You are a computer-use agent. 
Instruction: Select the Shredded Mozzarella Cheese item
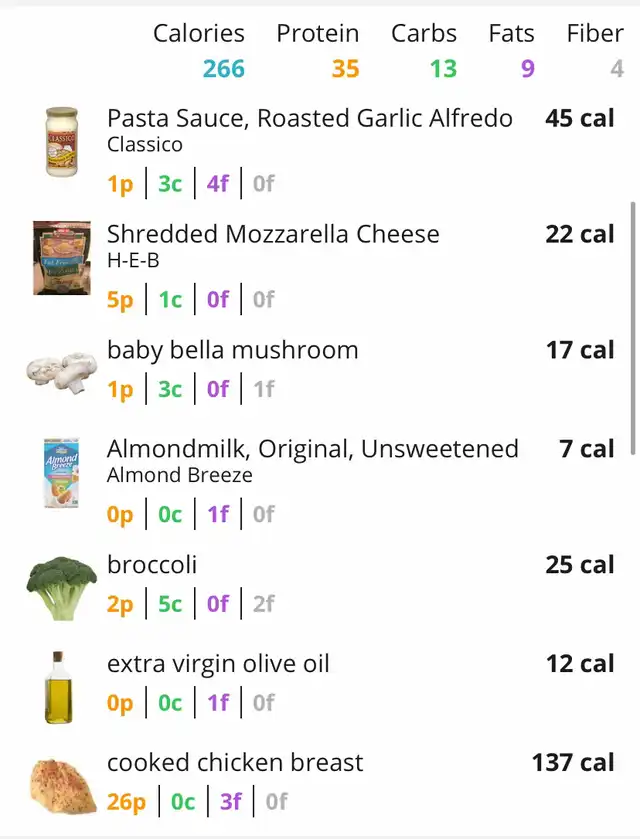tap(273, 235)
